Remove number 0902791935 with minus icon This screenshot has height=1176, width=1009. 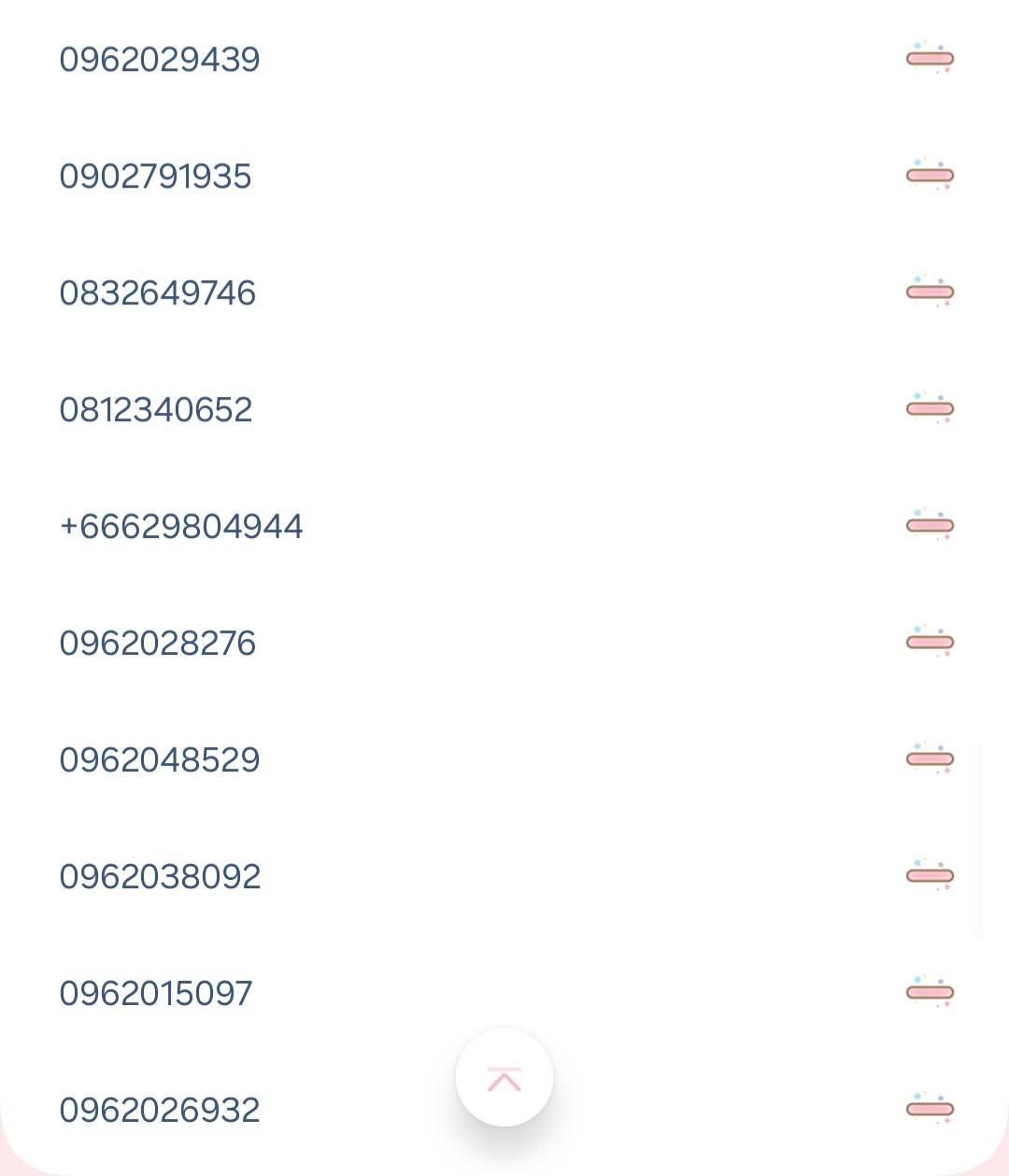coord(930,176)
